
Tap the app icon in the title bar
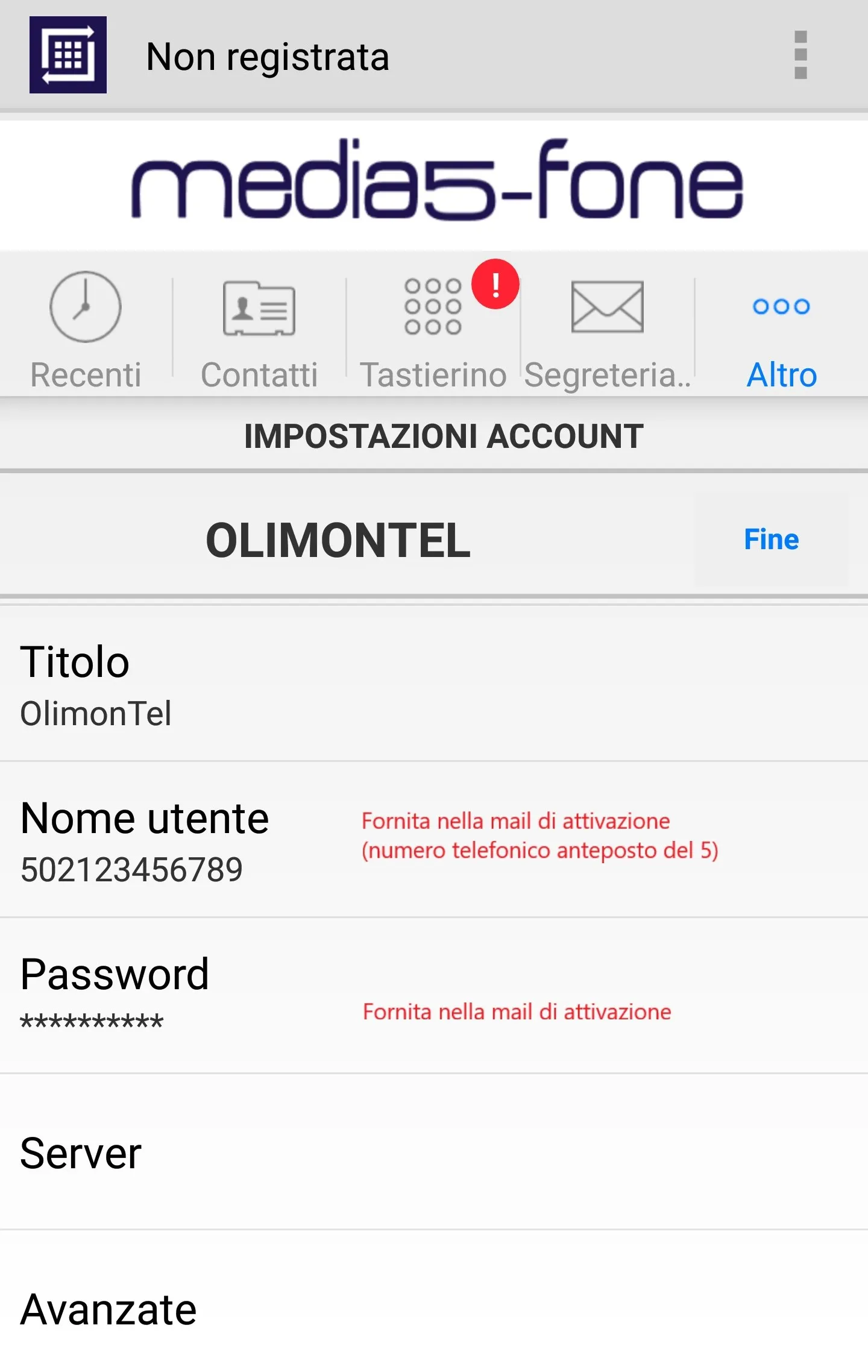(68, 55)
